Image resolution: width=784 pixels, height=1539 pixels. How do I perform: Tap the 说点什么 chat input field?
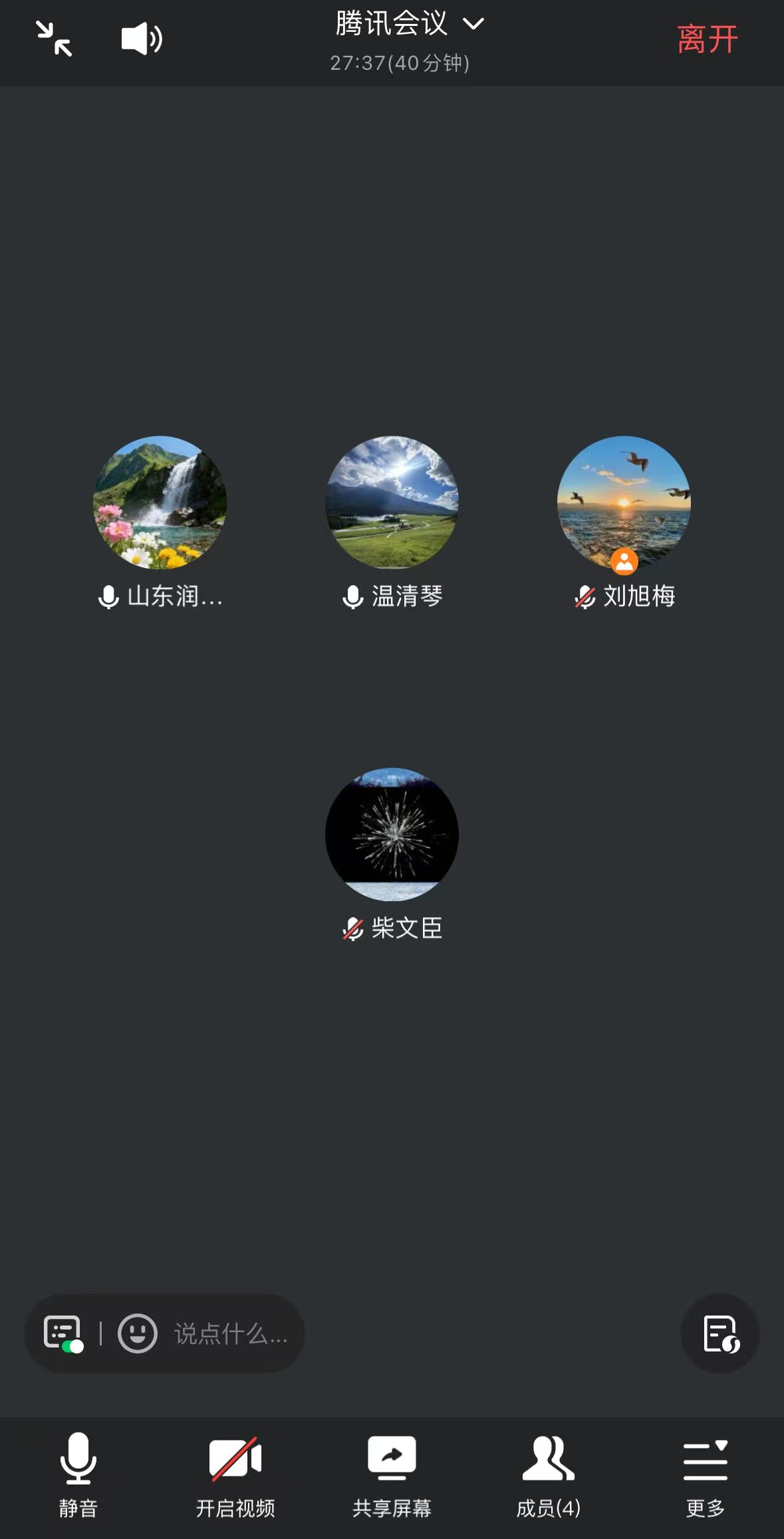coord(230,1333)
